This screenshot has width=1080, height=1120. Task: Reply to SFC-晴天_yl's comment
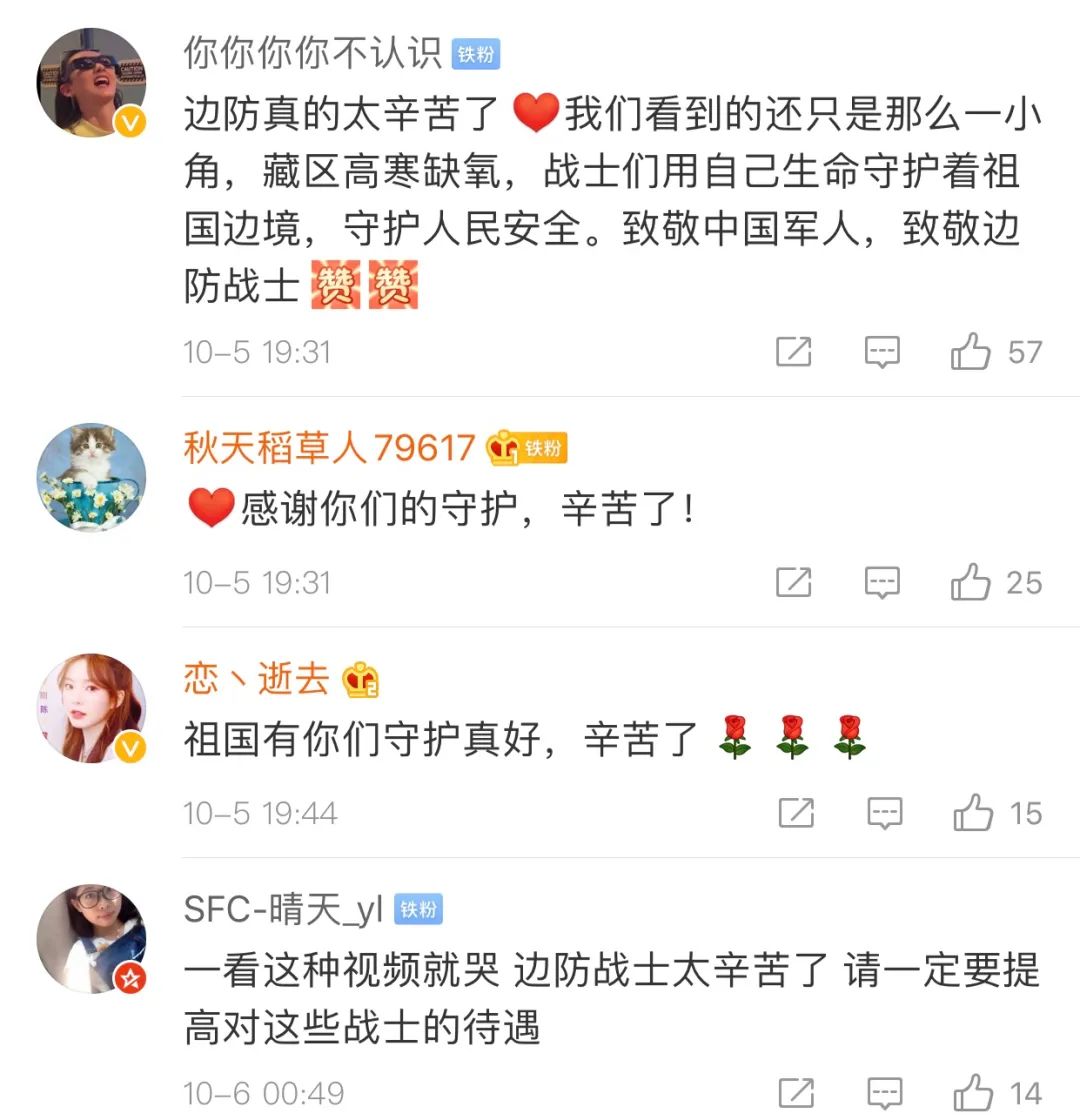[x=884, y=1093]
